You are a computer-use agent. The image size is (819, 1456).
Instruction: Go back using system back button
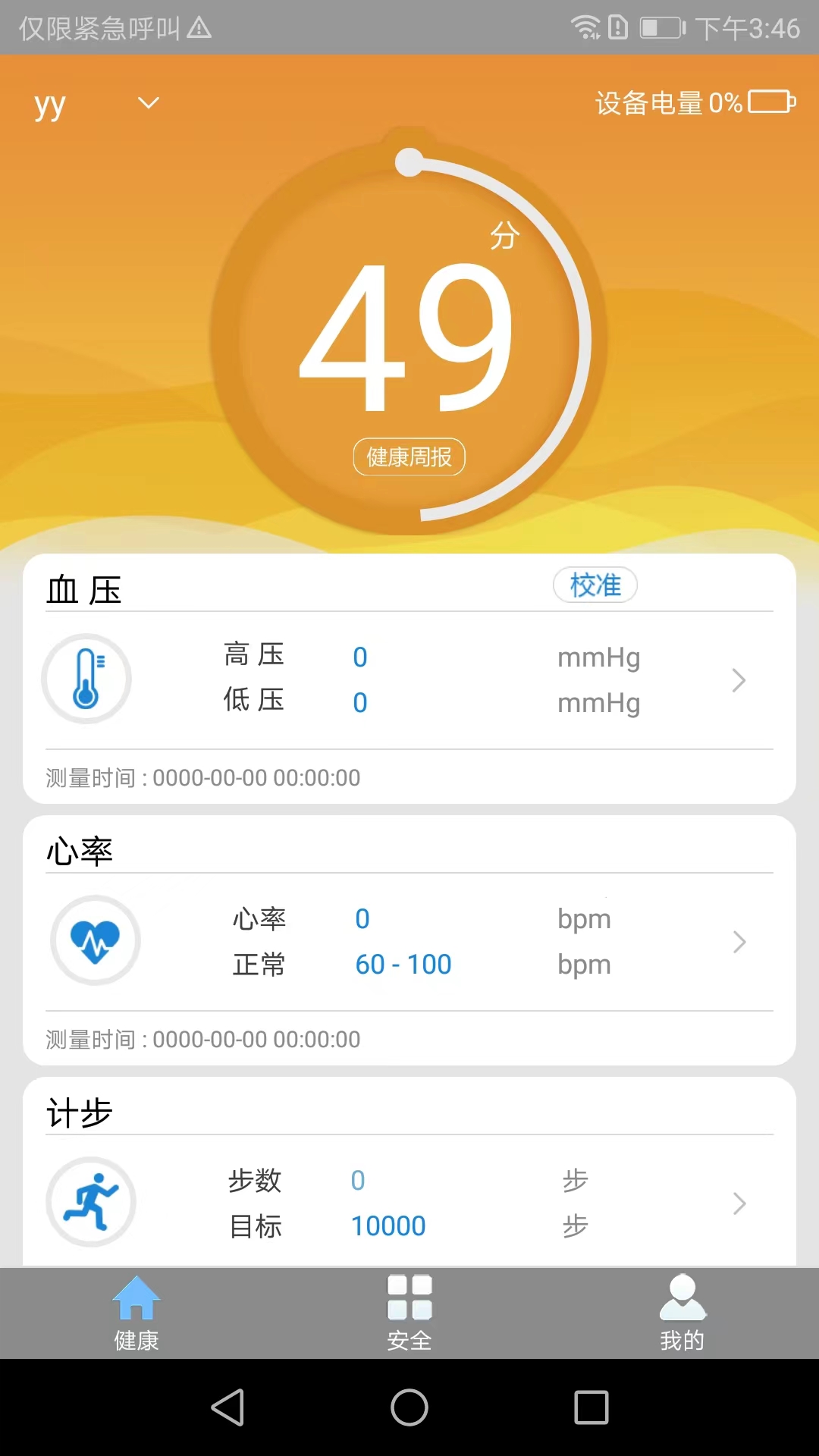click(x=227, y=1407)
